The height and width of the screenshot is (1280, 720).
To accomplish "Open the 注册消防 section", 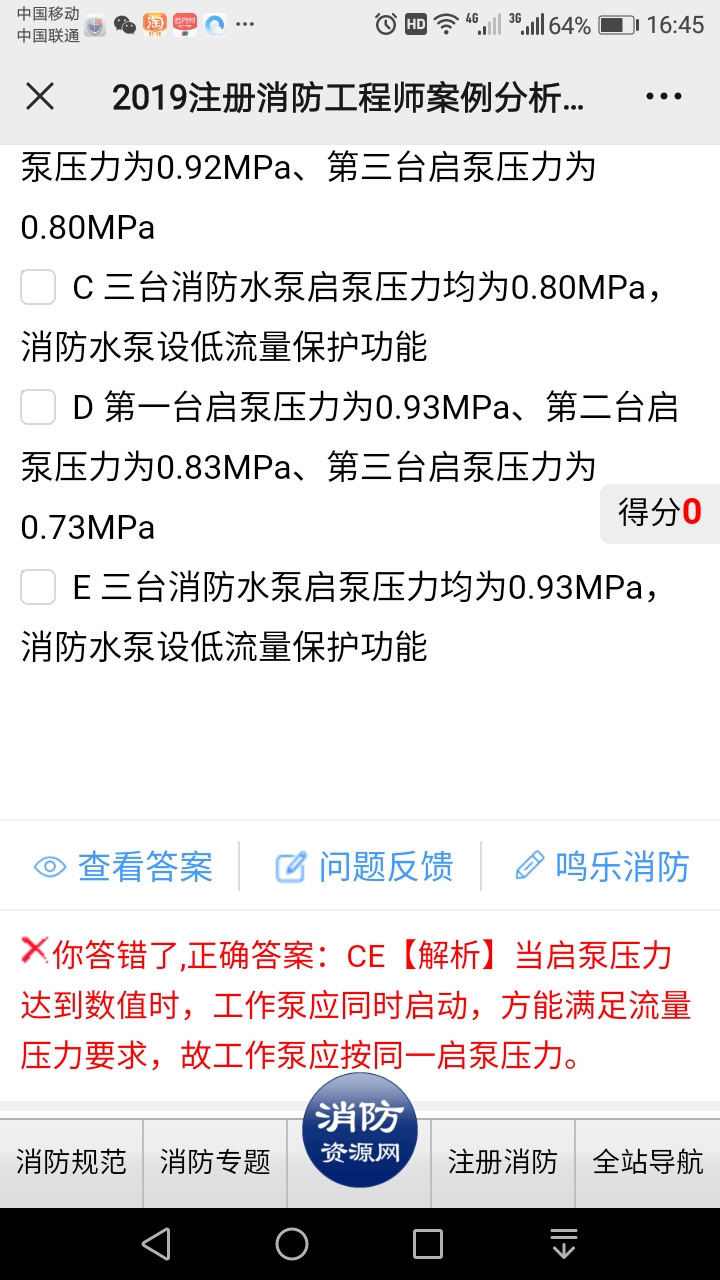I will coord(503,1162).
